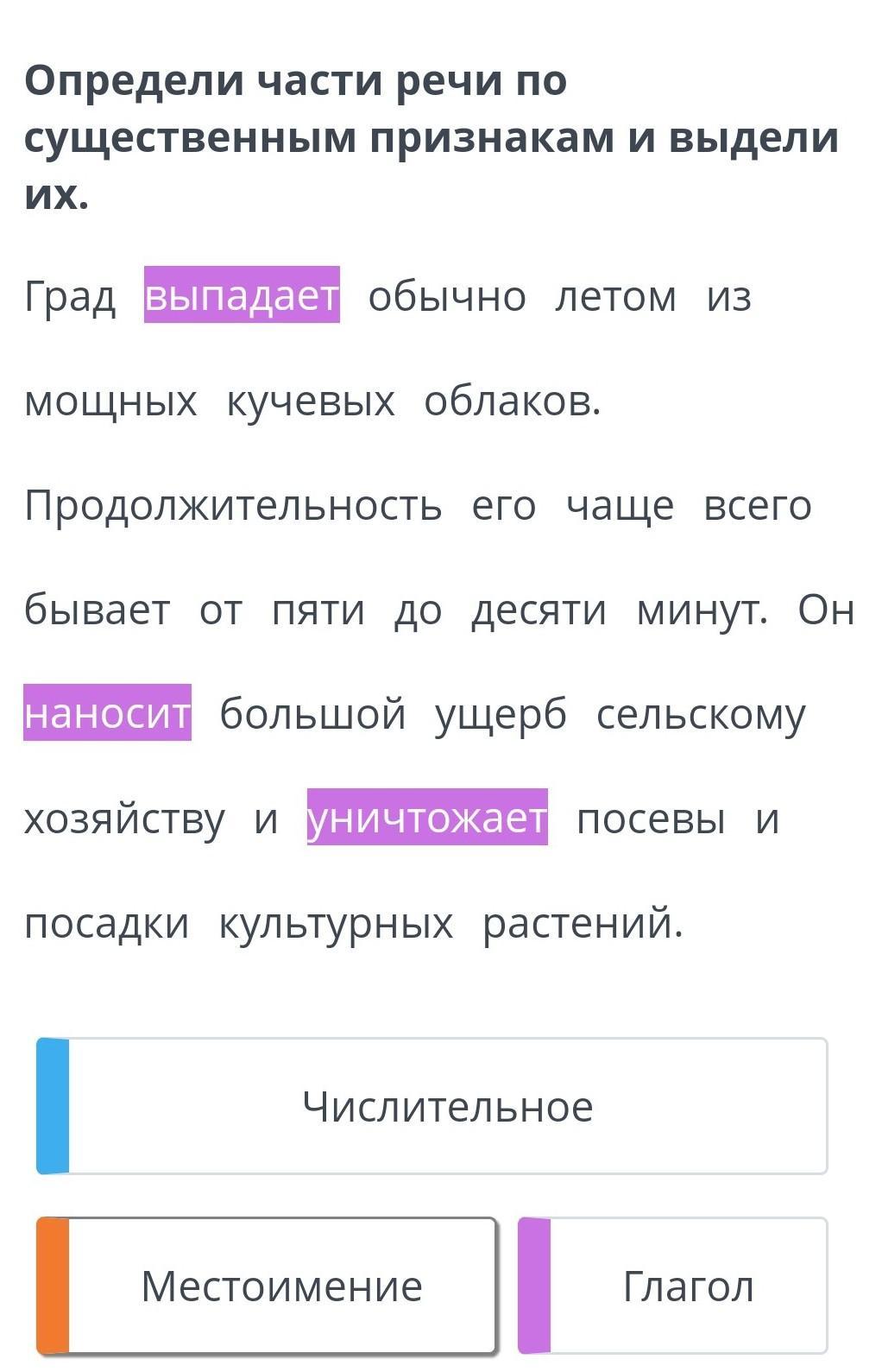Choose the Местоимение category button
Screen dimensions: 882x1372
click(x=266, y=1286)
